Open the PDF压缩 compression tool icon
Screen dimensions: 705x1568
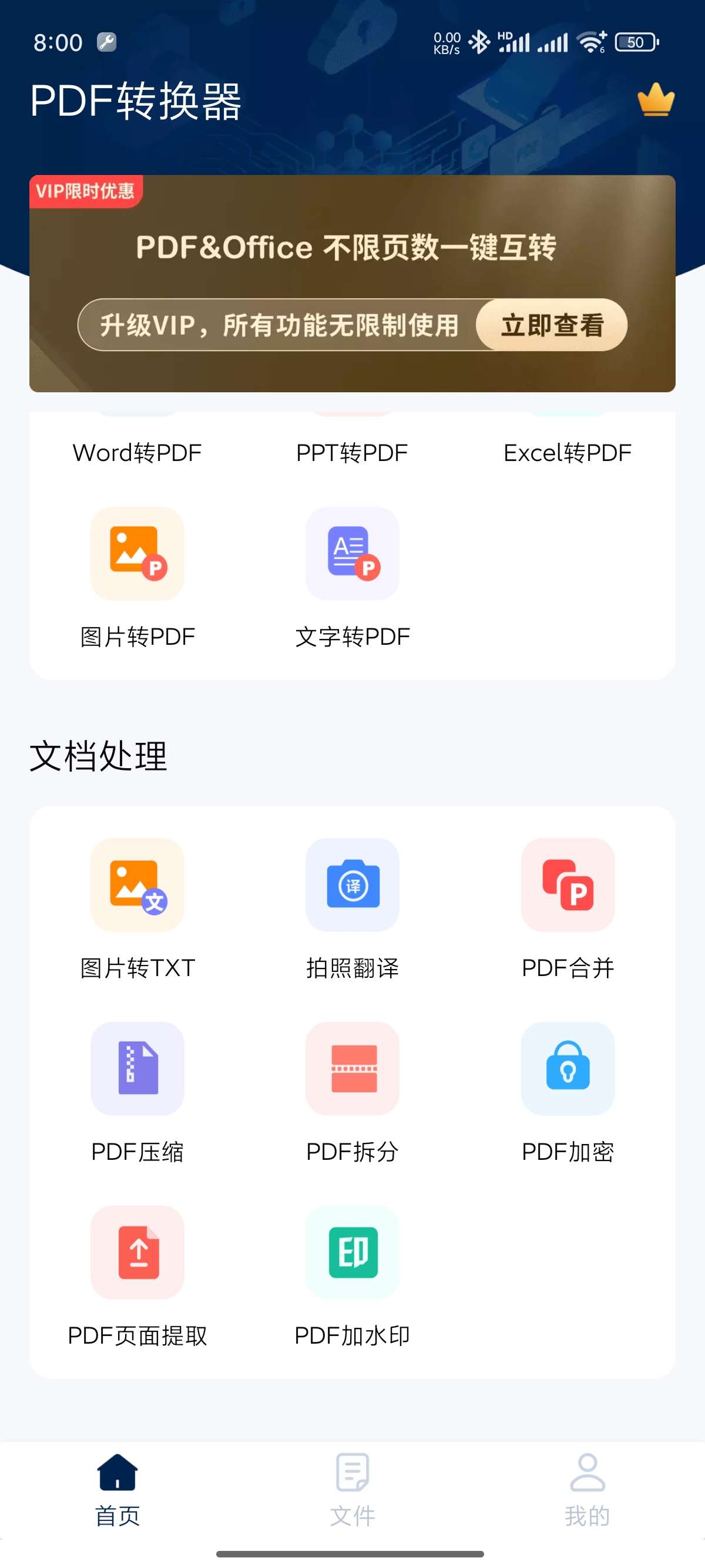137,1070
